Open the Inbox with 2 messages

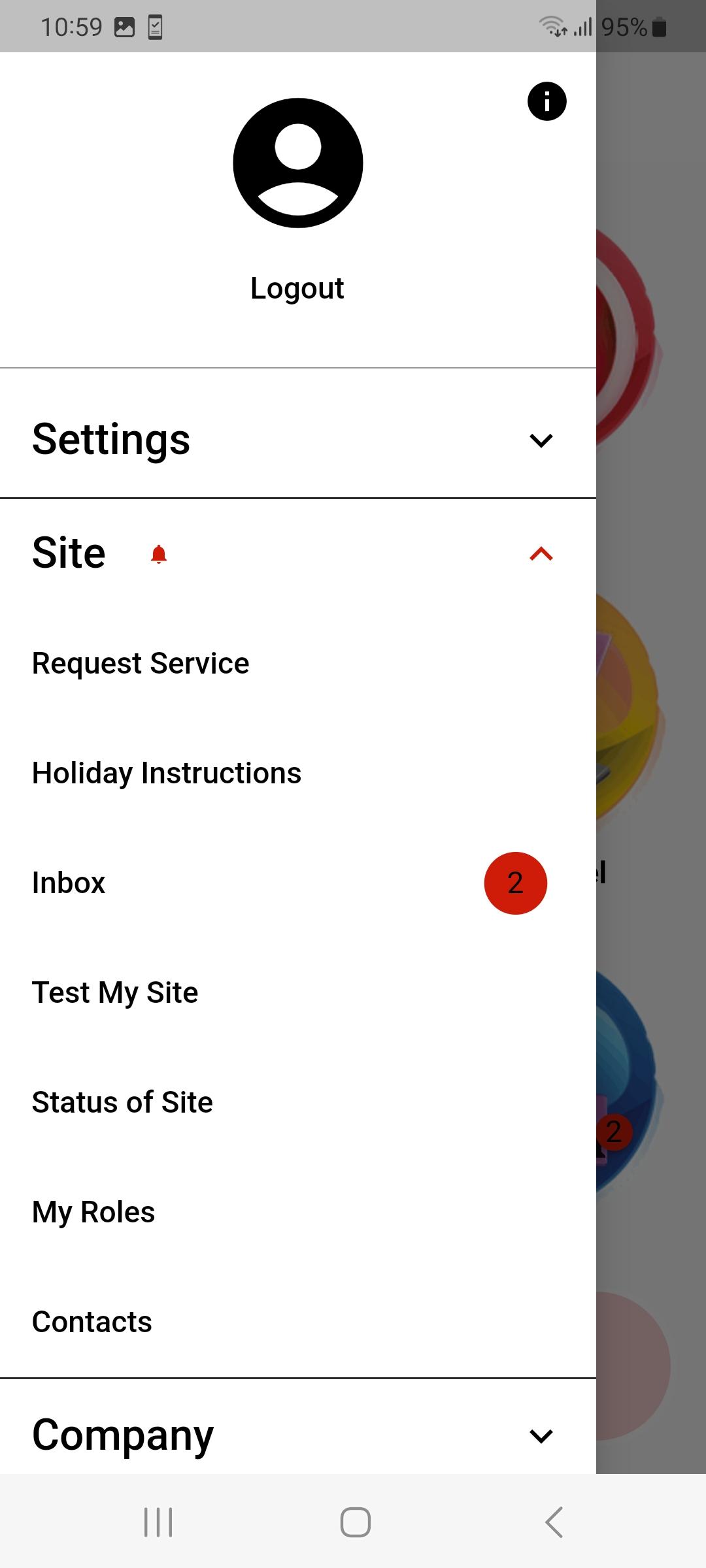[x=69, y=883]
